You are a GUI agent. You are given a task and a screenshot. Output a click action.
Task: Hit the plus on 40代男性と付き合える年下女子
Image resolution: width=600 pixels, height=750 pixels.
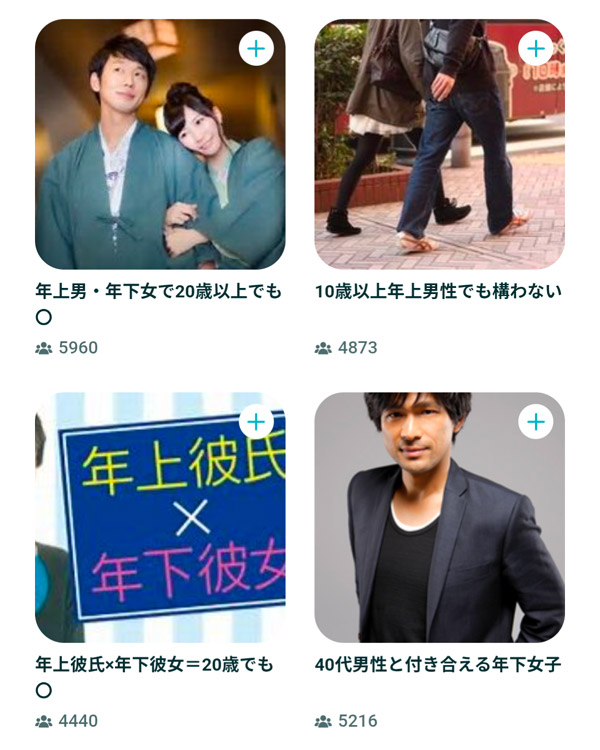tap(536, 421)
